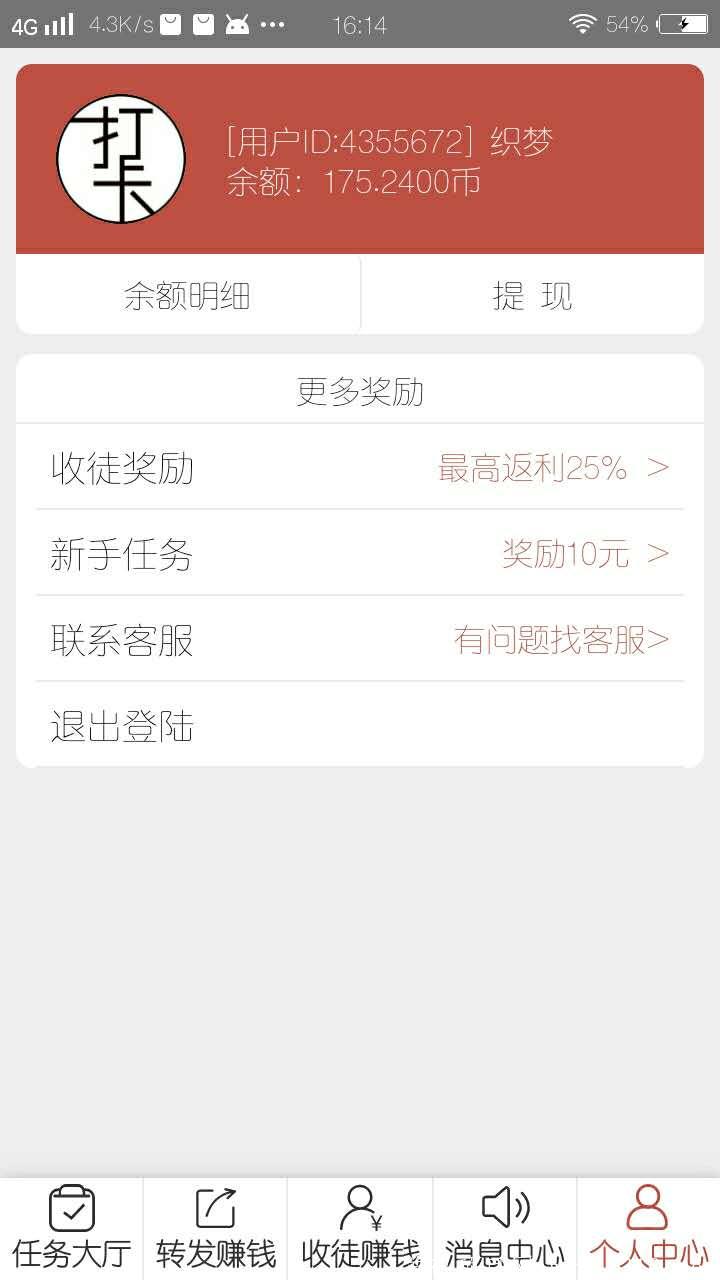Expand the 新手任务 reward row chevron
This screenshot has height=1280, width=720.
pyautogui.click(x=660, y=553)
